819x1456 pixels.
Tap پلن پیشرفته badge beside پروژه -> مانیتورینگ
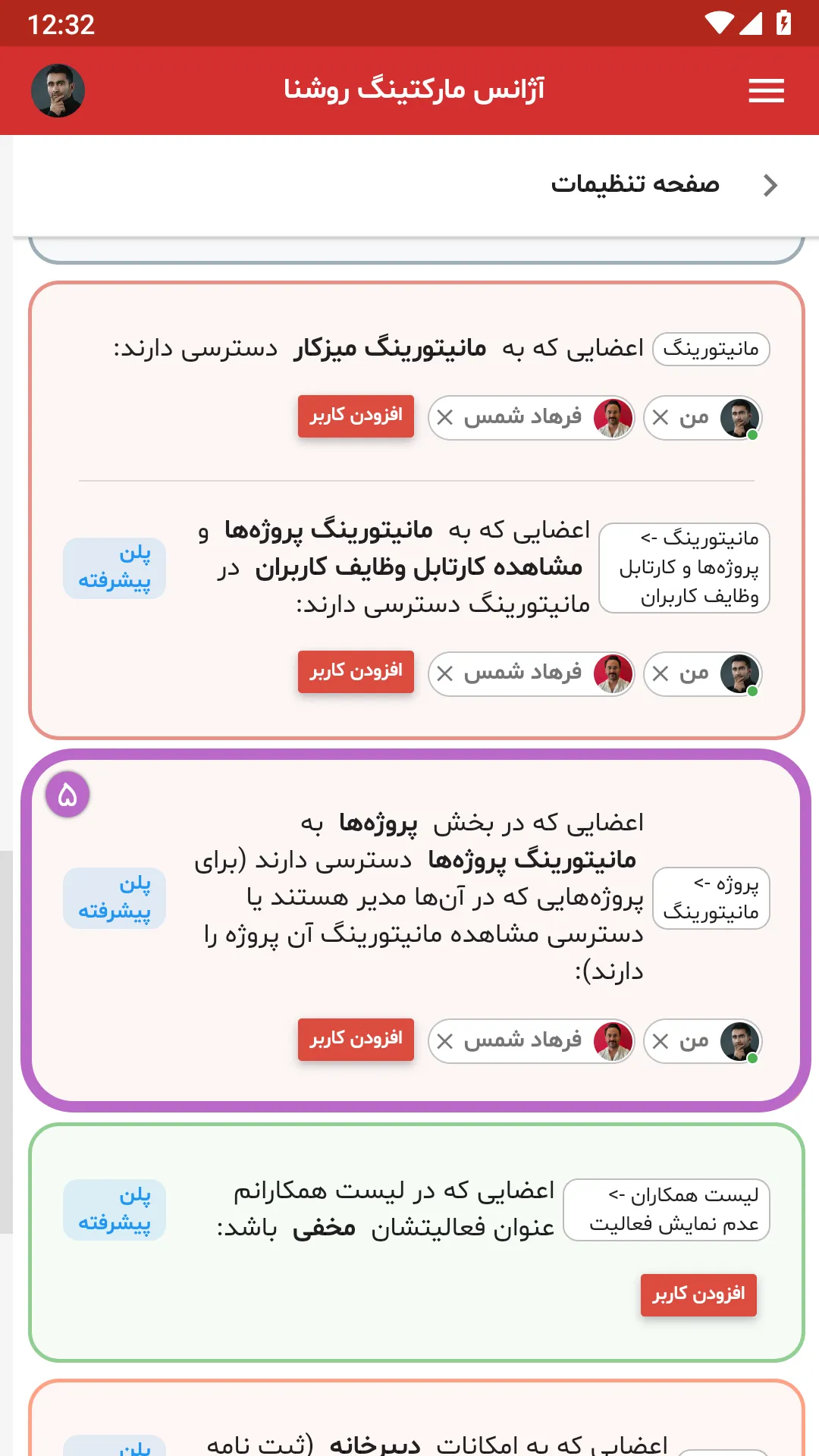click(x=115, y=898)
